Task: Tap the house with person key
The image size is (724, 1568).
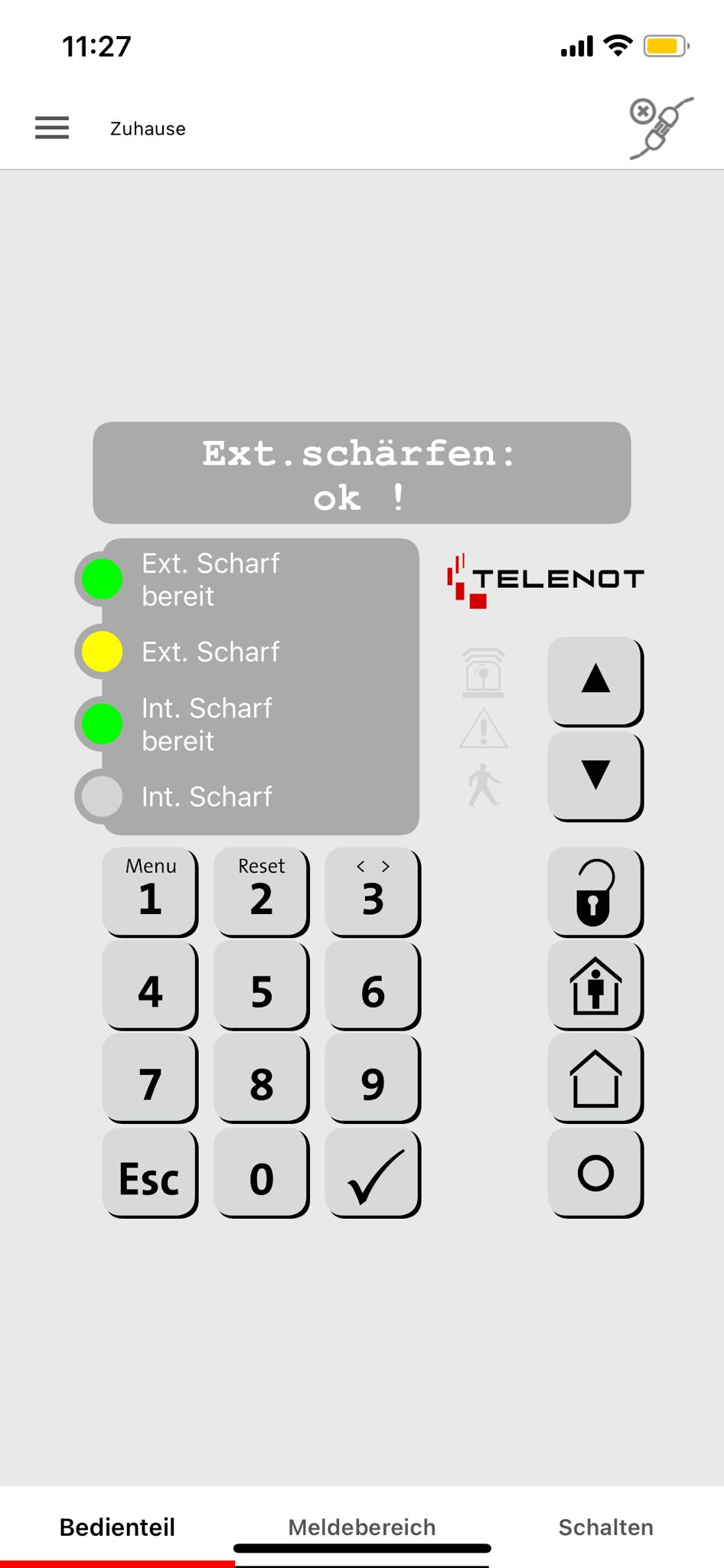Action: 595,985
